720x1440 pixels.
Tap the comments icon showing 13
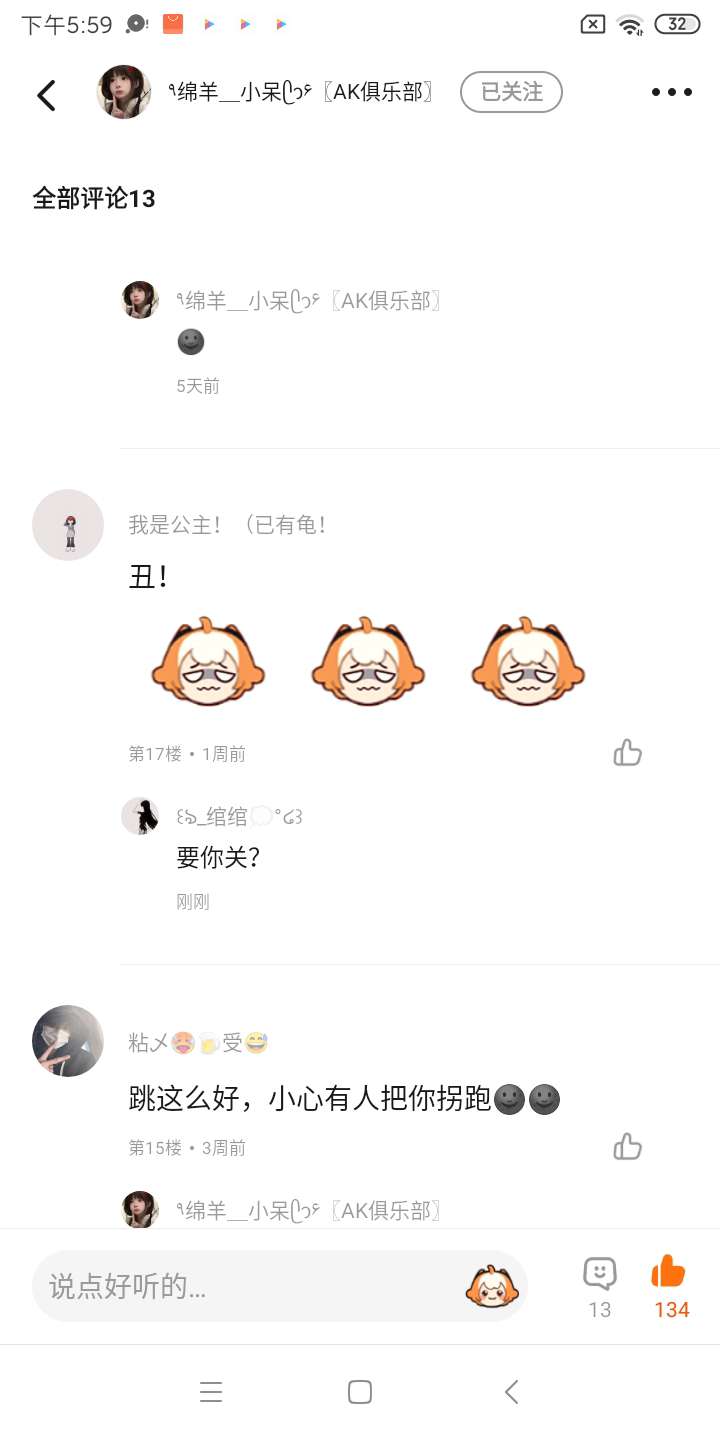click(x=599, y=1288)
